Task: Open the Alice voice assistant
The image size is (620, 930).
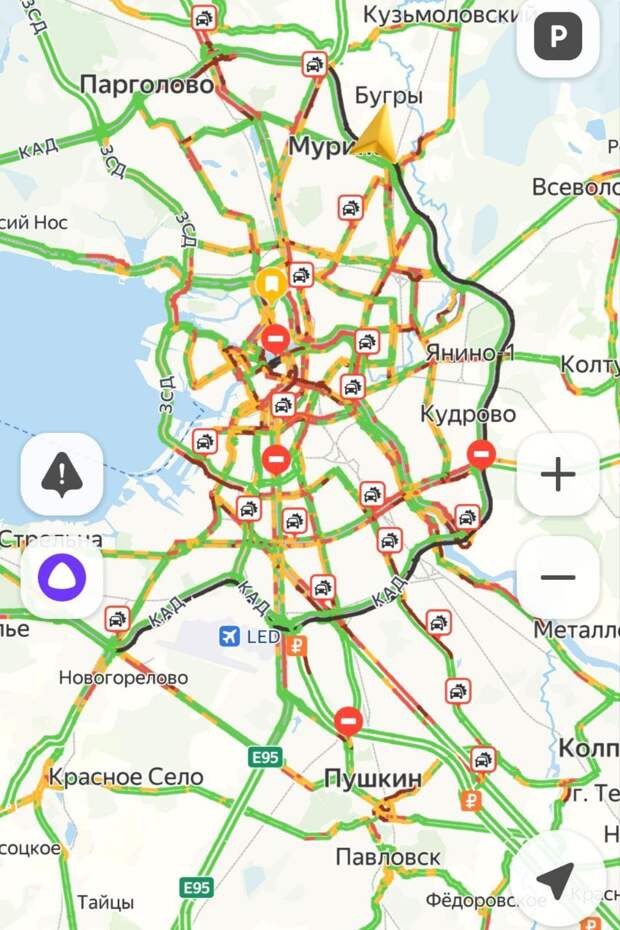Action: (x=62, y=579)
